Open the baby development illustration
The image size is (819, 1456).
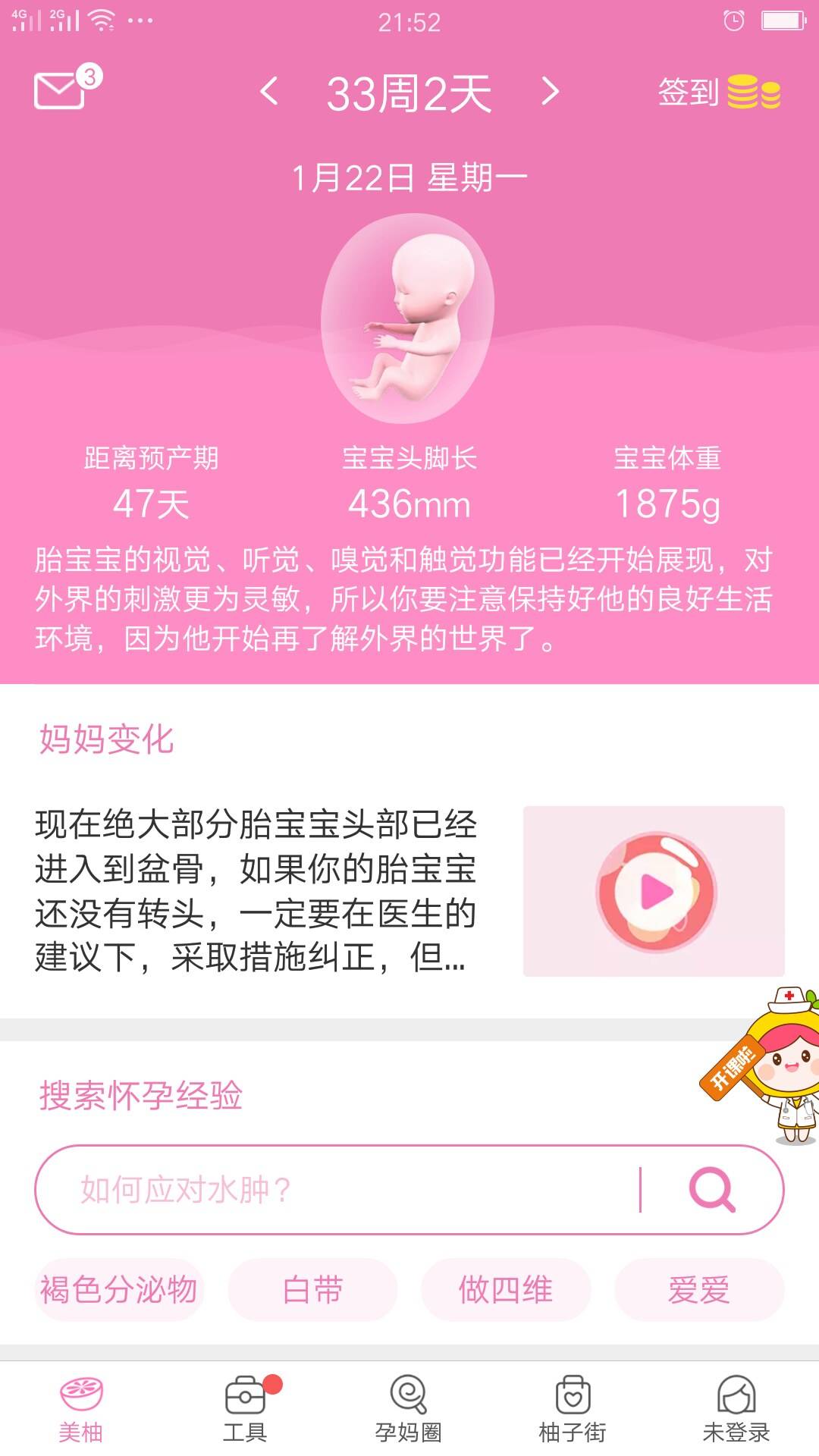(x=408, y=318)
